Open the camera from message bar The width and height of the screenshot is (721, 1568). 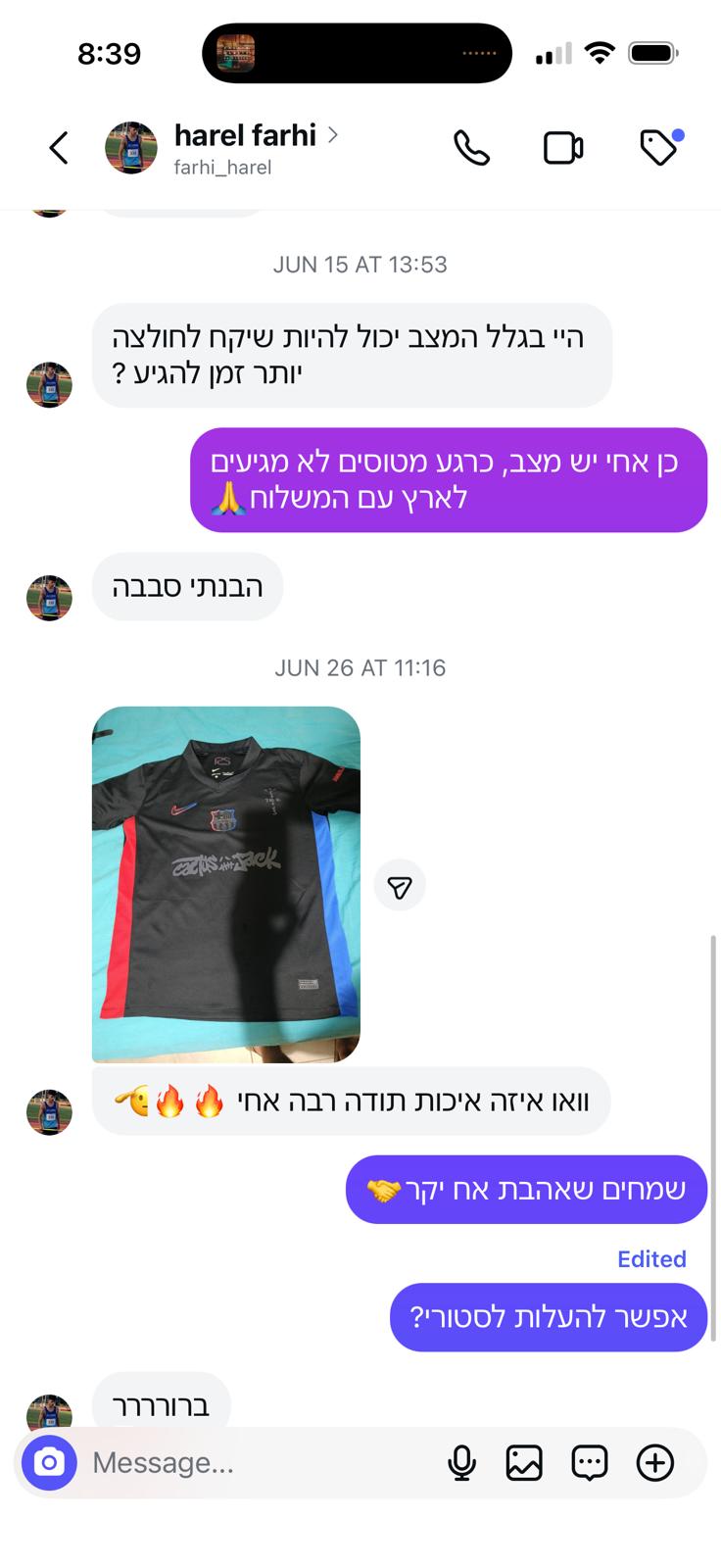pyautogui.click(x=49, y=1463)
